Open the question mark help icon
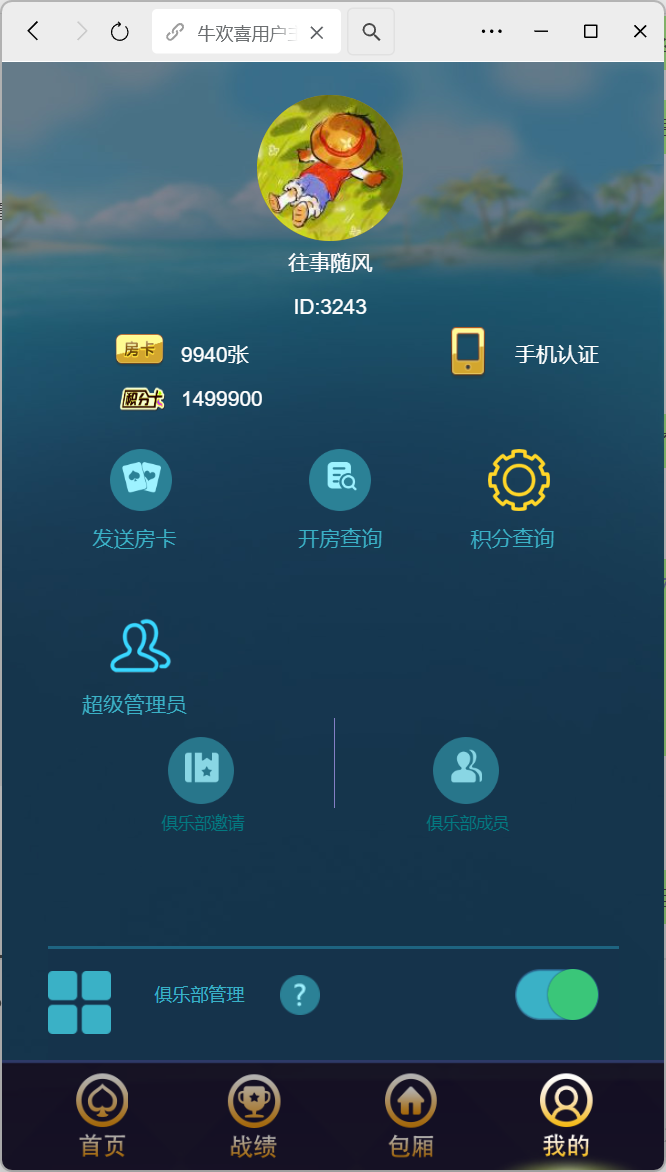Image resolution: width=666 pixels, height=1172 pixels. (x=300, y=995)
